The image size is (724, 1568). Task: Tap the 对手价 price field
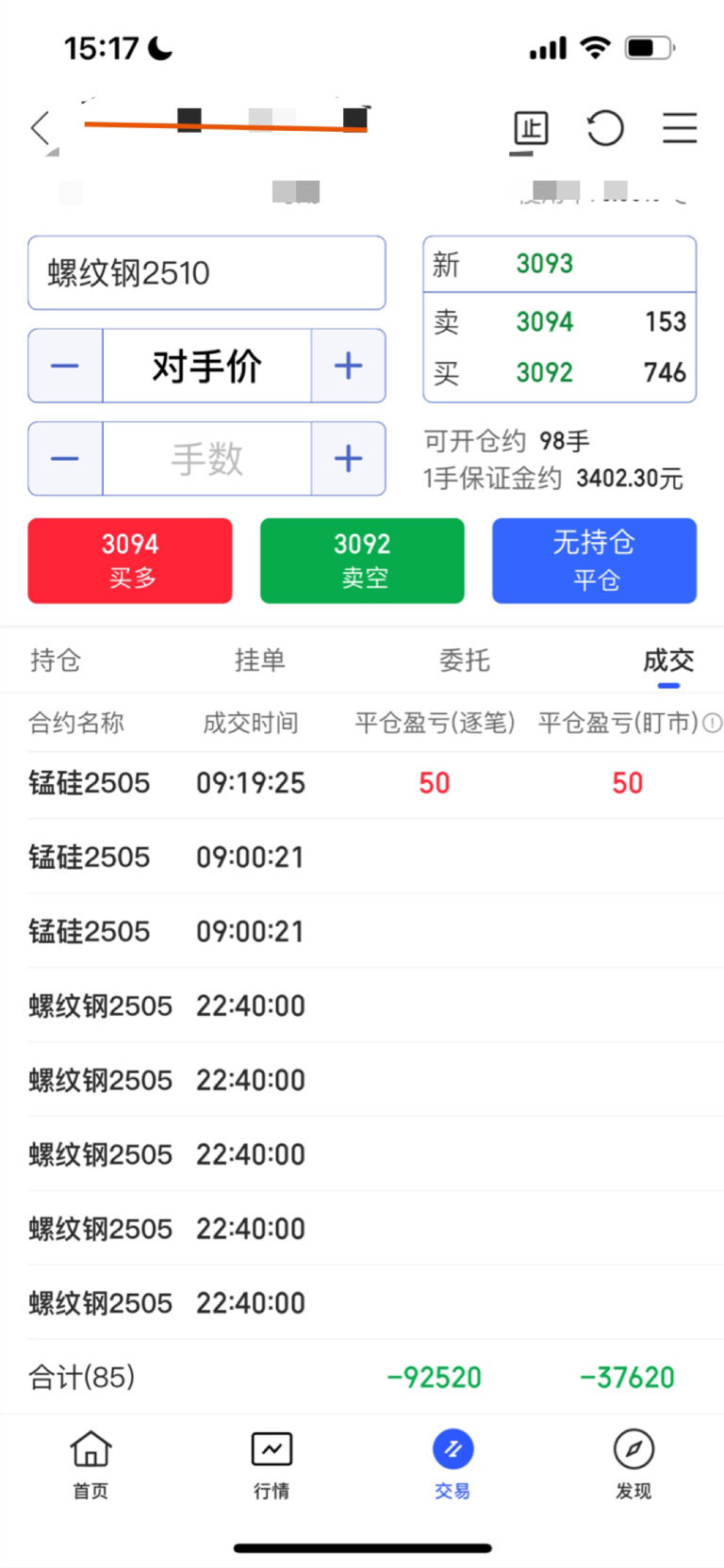206,366
